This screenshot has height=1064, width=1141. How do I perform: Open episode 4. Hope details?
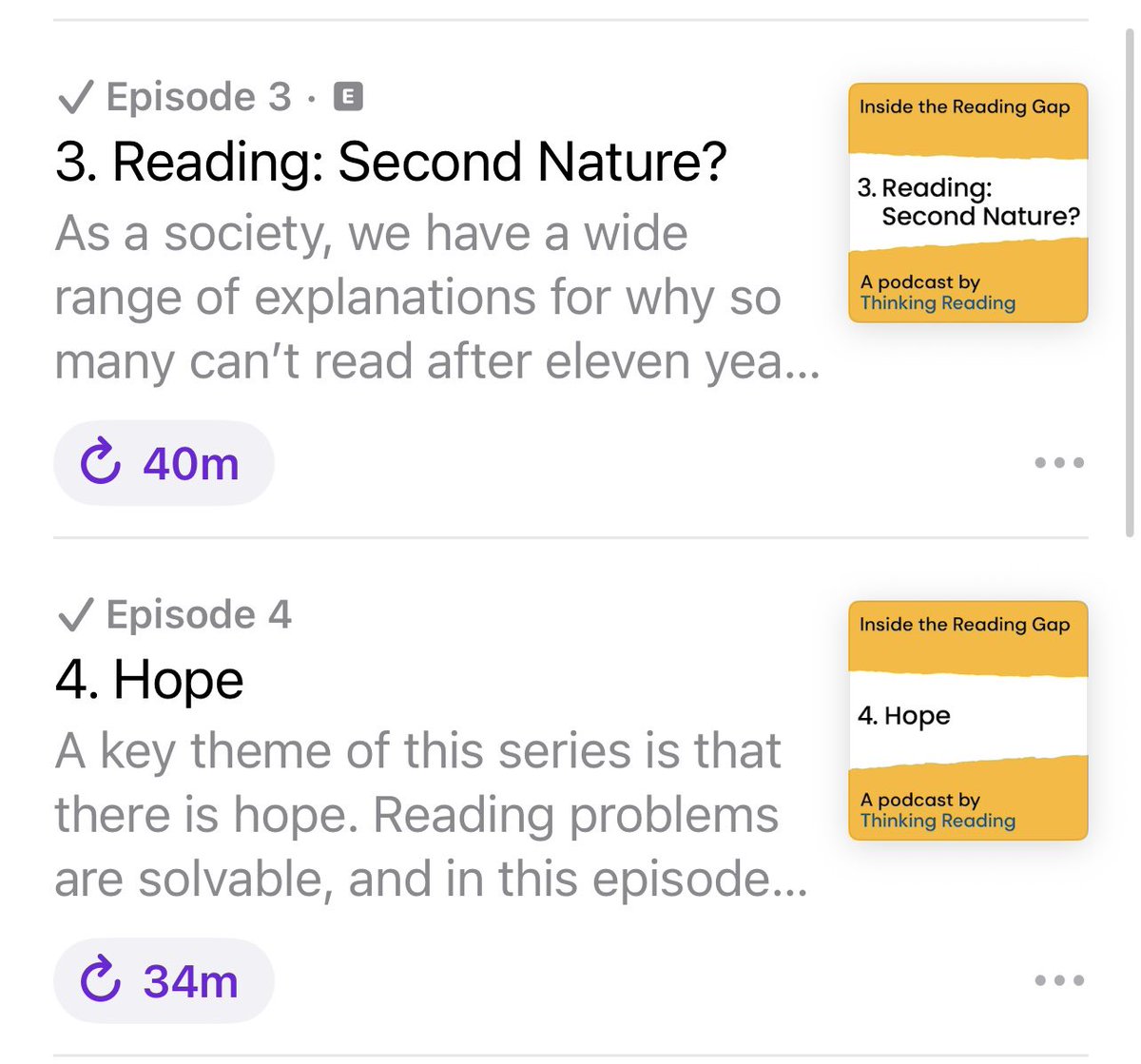pos(149,679)
